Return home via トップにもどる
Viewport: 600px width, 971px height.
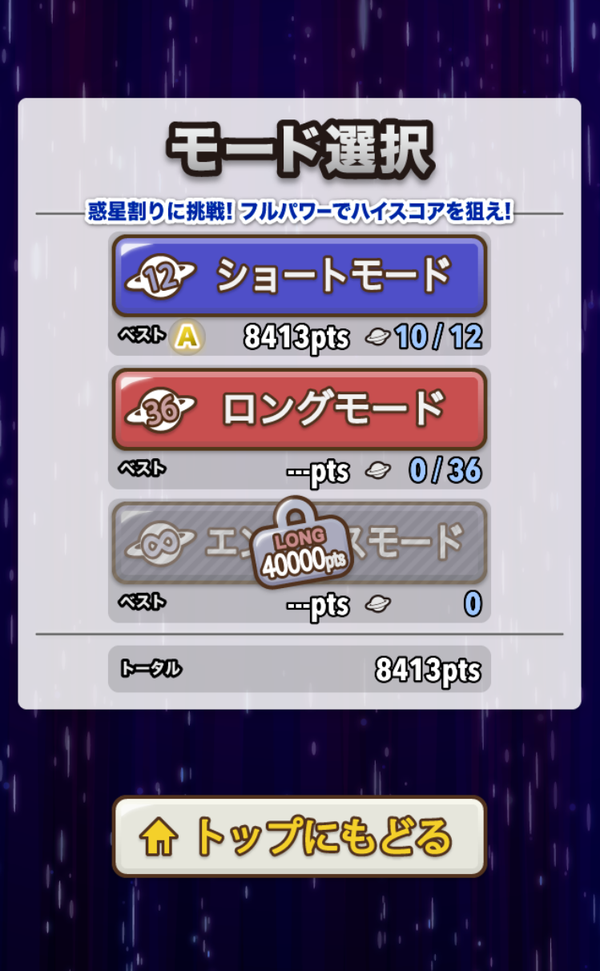coord(299,837)
